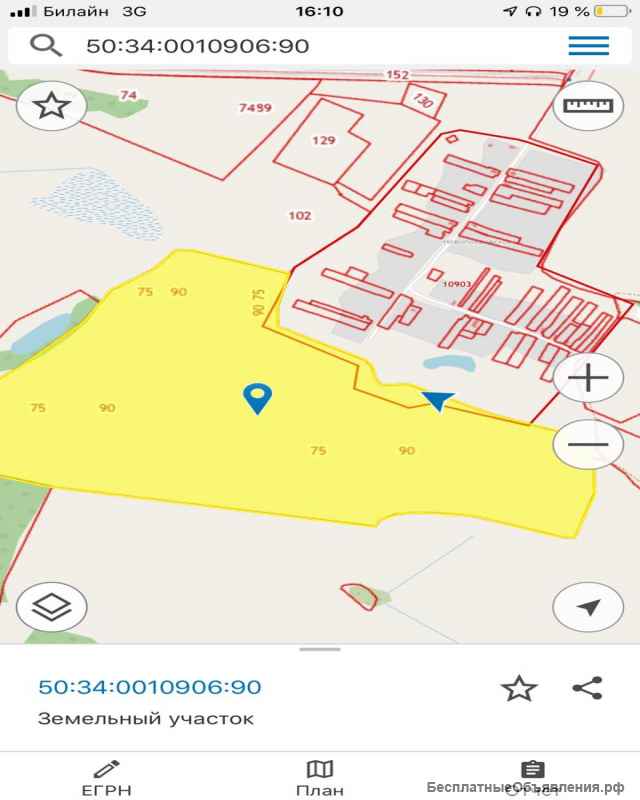Open the hamburger menu
The height and width of the screenshot is (800, 640).
[x=588, y=46]
